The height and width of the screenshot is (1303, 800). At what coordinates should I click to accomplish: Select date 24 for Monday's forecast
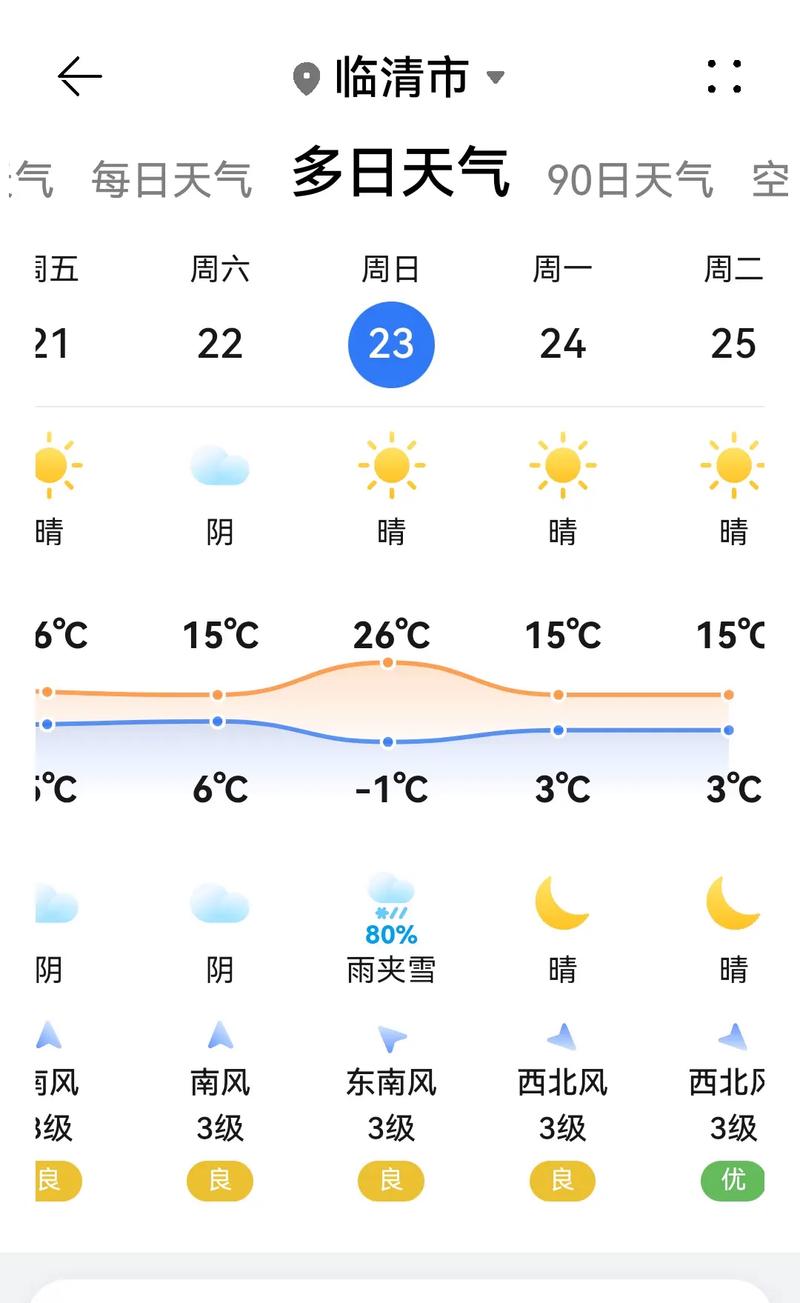pyautogui.click(x=562, y=344)
